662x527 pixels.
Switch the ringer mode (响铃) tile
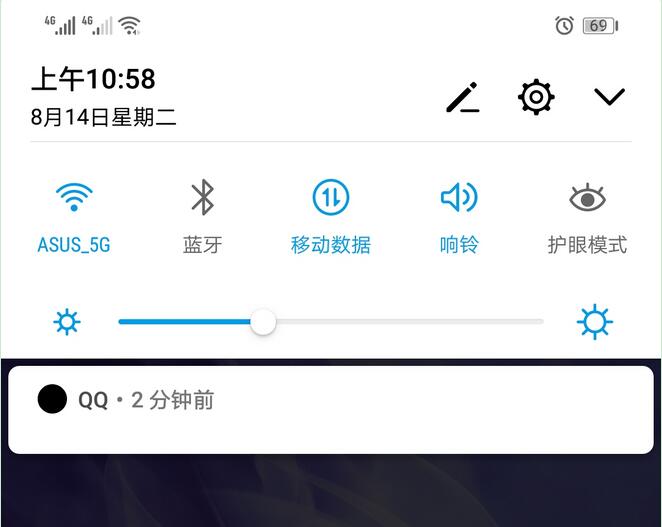pyautogui.click(x=459, y=198)
